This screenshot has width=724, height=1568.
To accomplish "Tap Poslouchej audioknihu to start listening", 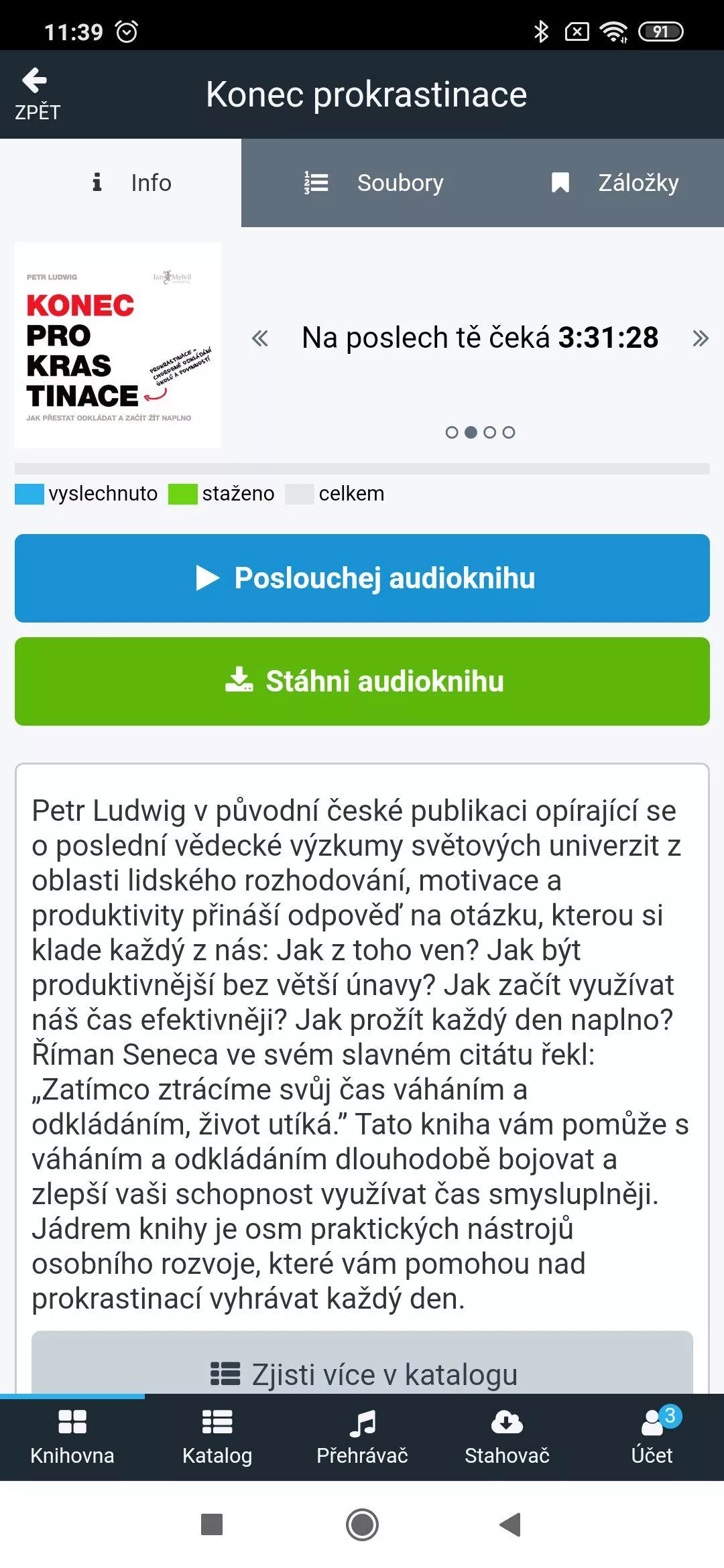I will (x=362, y=578).
